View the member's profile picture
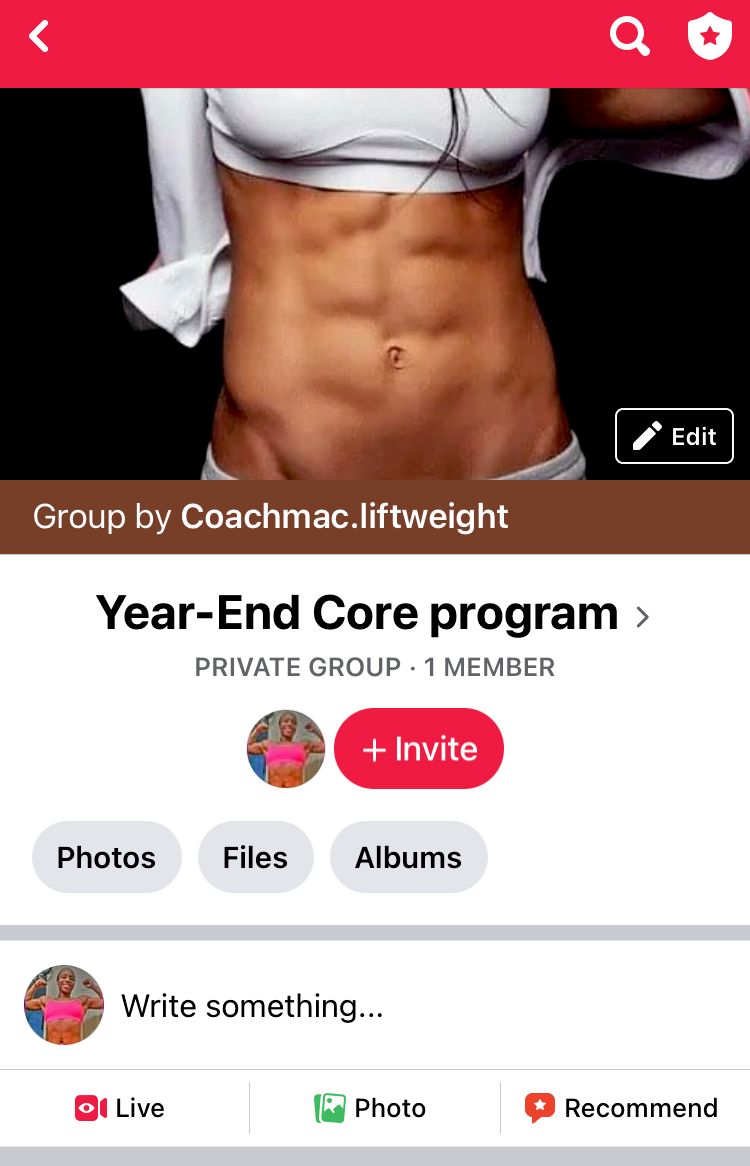750x1166 pixels. click(x=286, y=749)
